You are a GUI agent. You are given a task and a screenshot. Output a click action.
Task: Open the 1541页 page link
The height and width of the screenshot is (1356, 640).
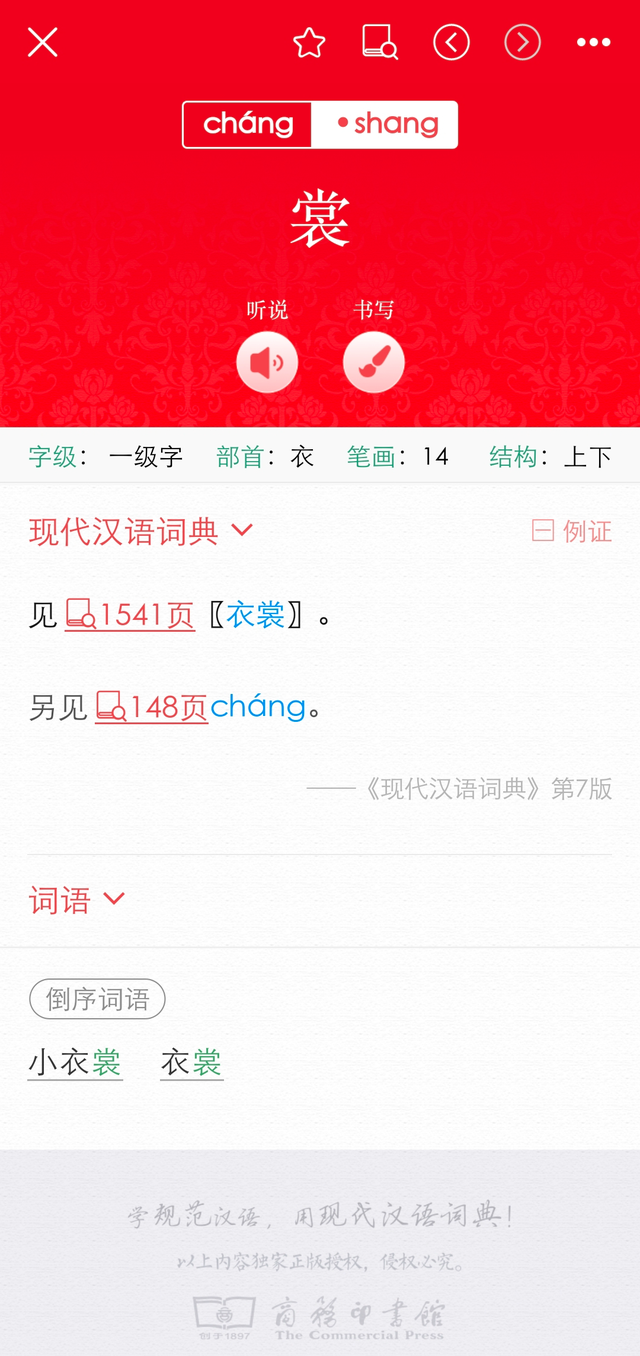pos(131,615)
